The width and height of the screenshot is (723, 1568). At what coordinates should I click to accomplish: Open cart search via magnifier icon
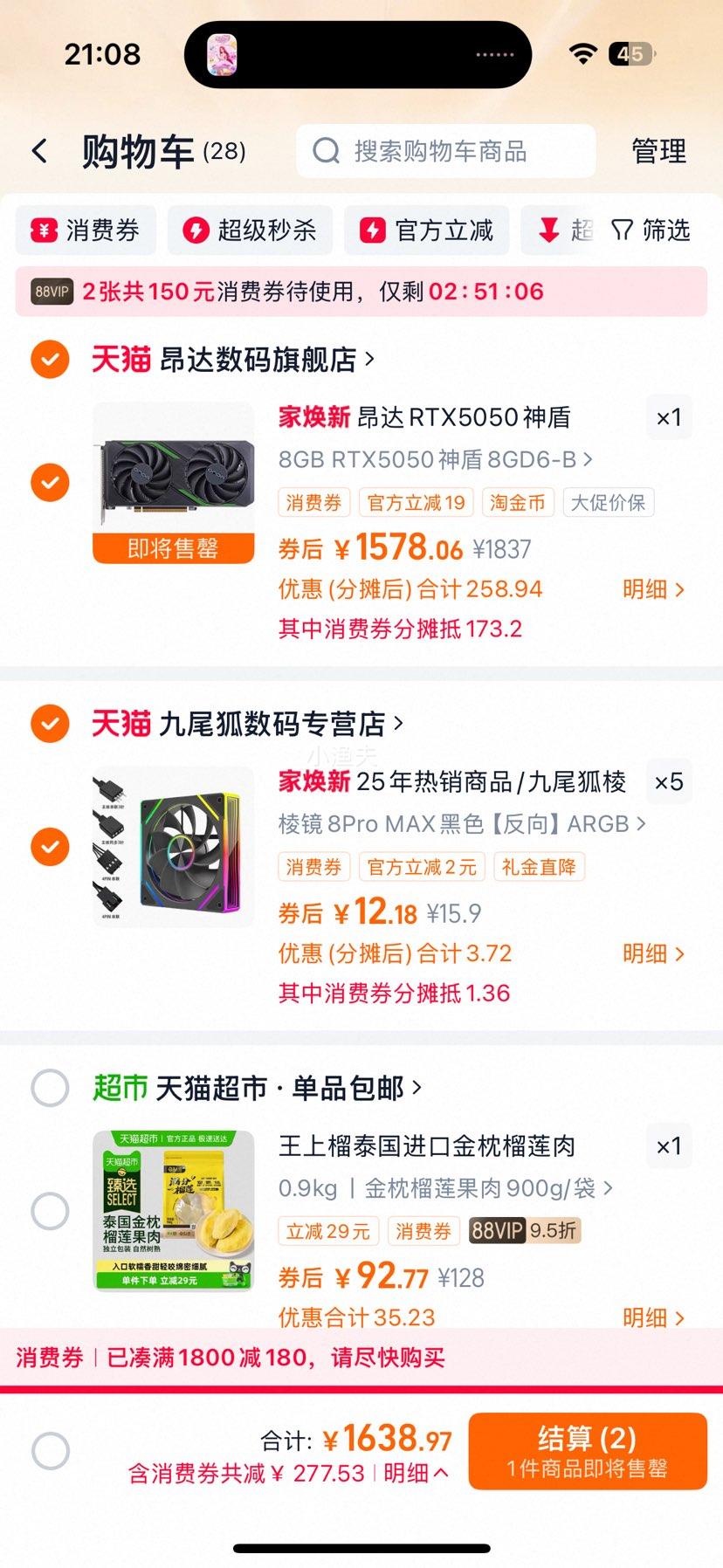pos(326,150)
